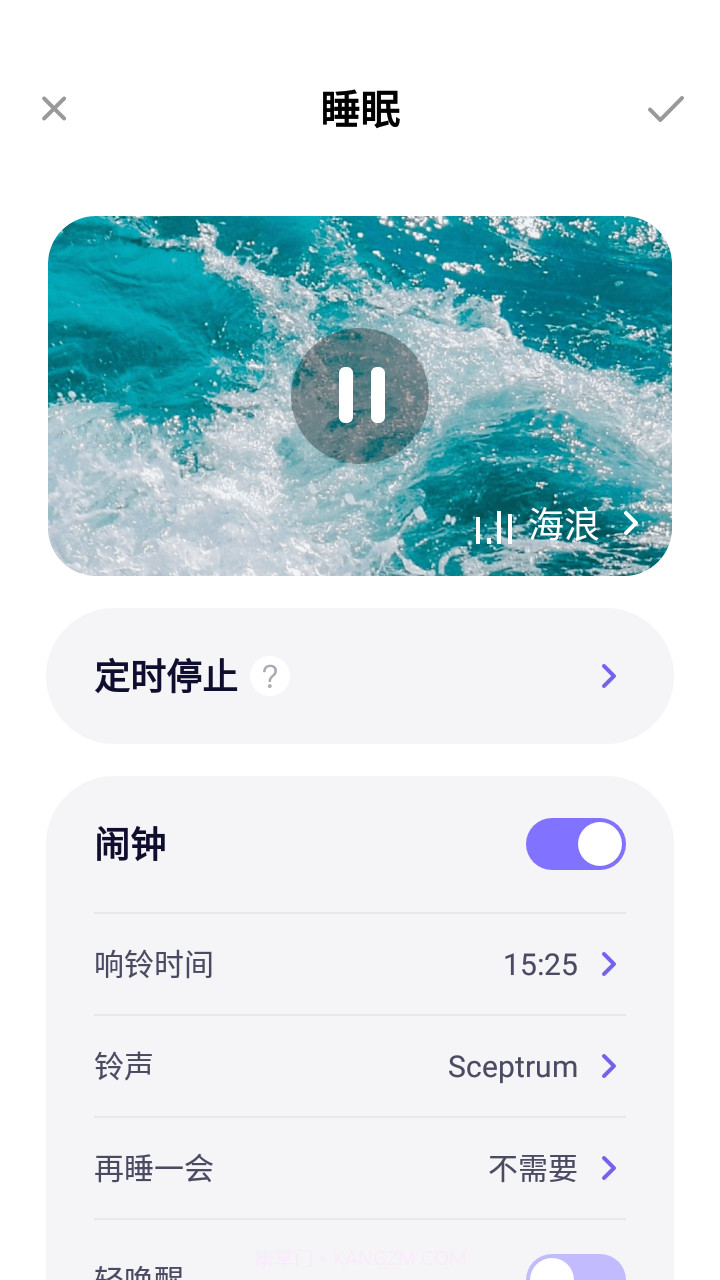Viewport: 720px width, 1280px height.
Task: Expand the 定时停止 options with its chevron
Action: [x=608, y=676]
